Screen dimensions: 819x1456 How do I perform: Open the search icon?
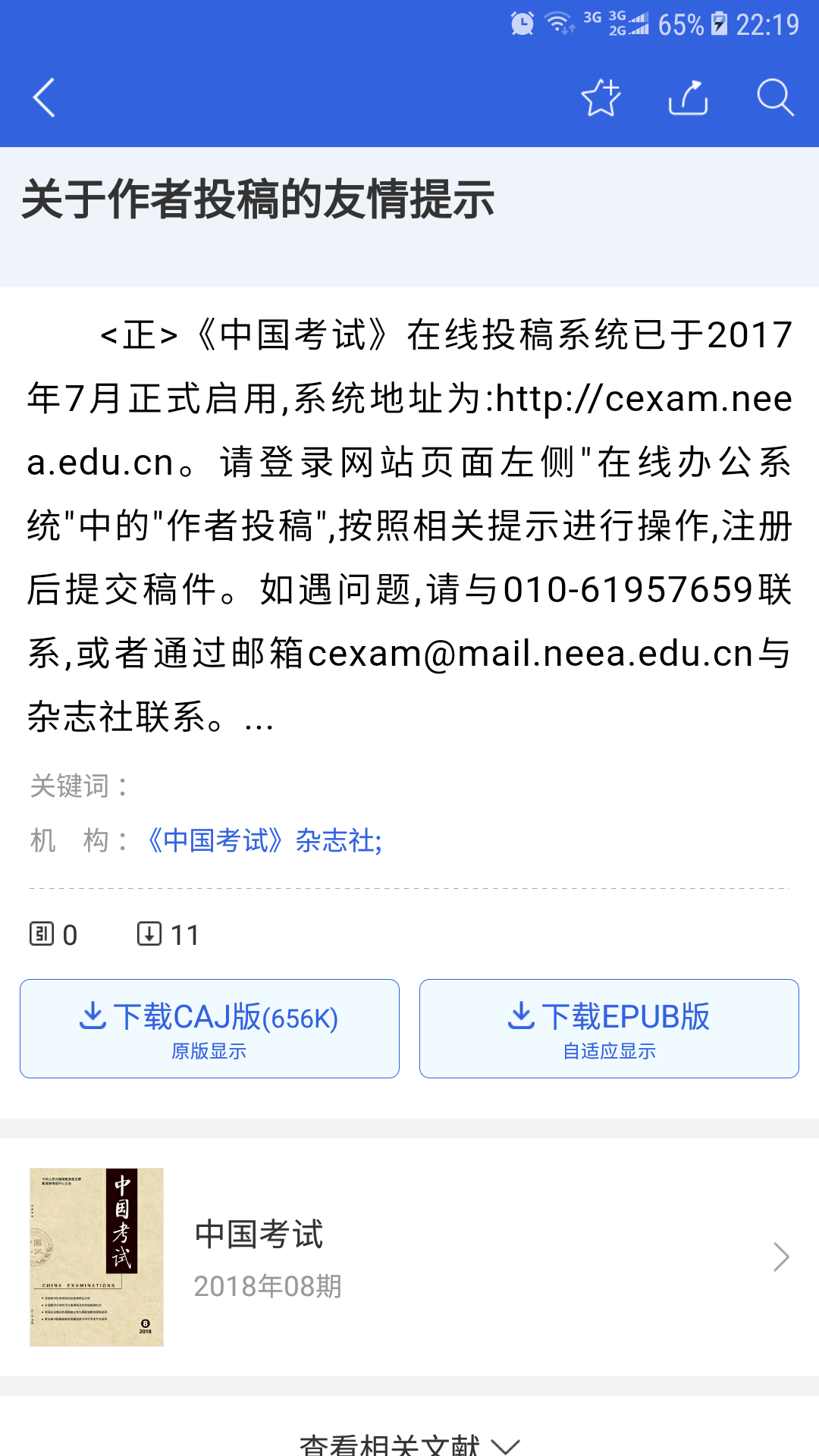[x=775, y=98]
